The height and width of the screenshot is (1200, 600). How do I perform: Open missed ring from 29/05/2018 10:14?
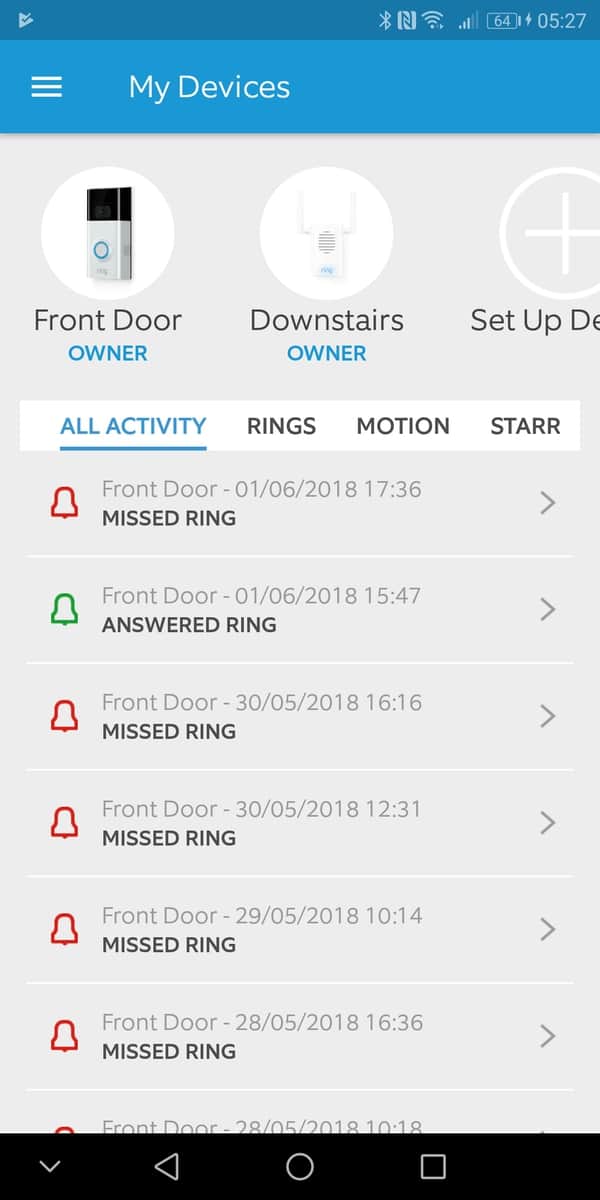(x=300, y=930)
